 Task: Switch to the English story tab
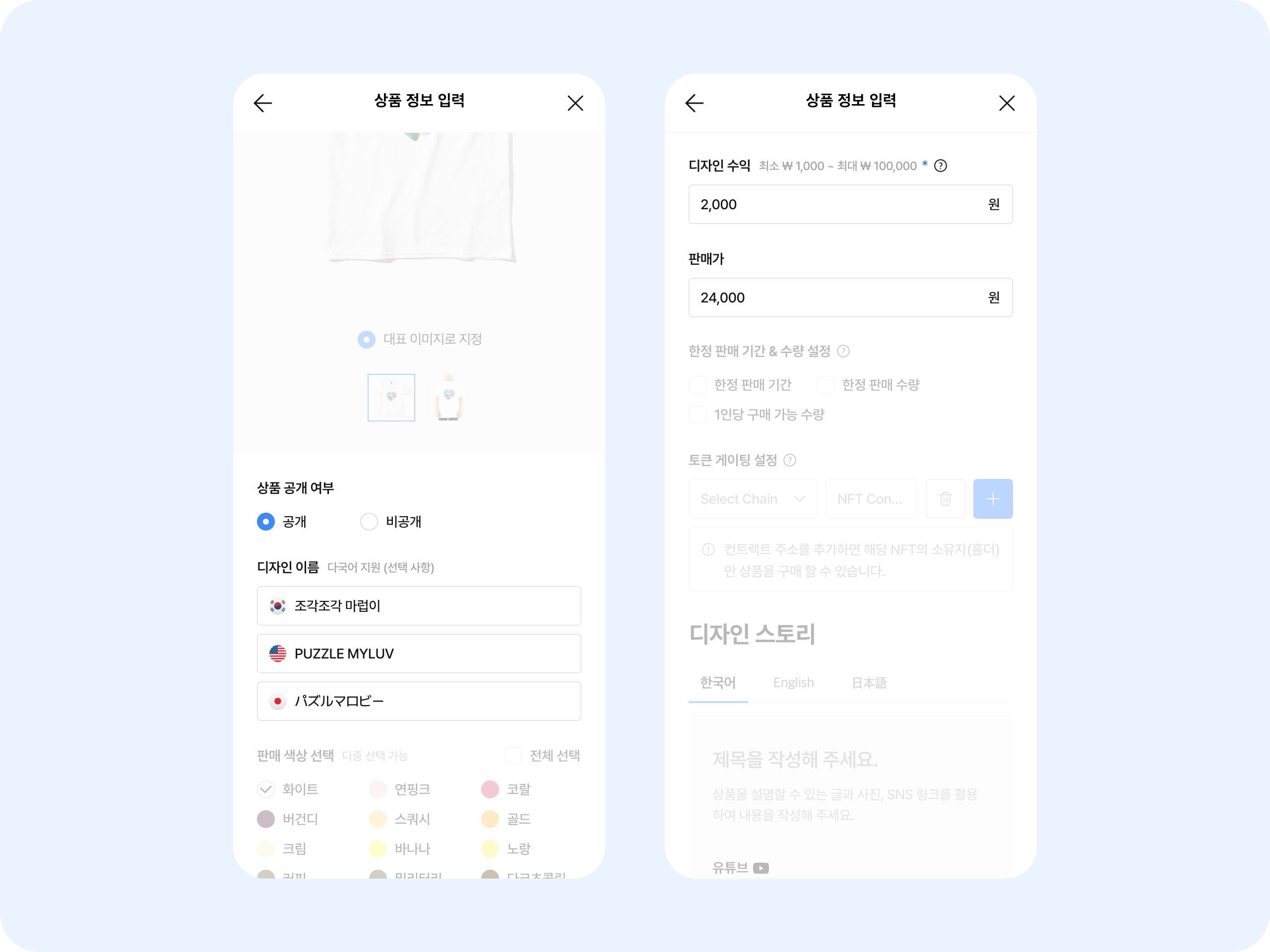point(793,683)
